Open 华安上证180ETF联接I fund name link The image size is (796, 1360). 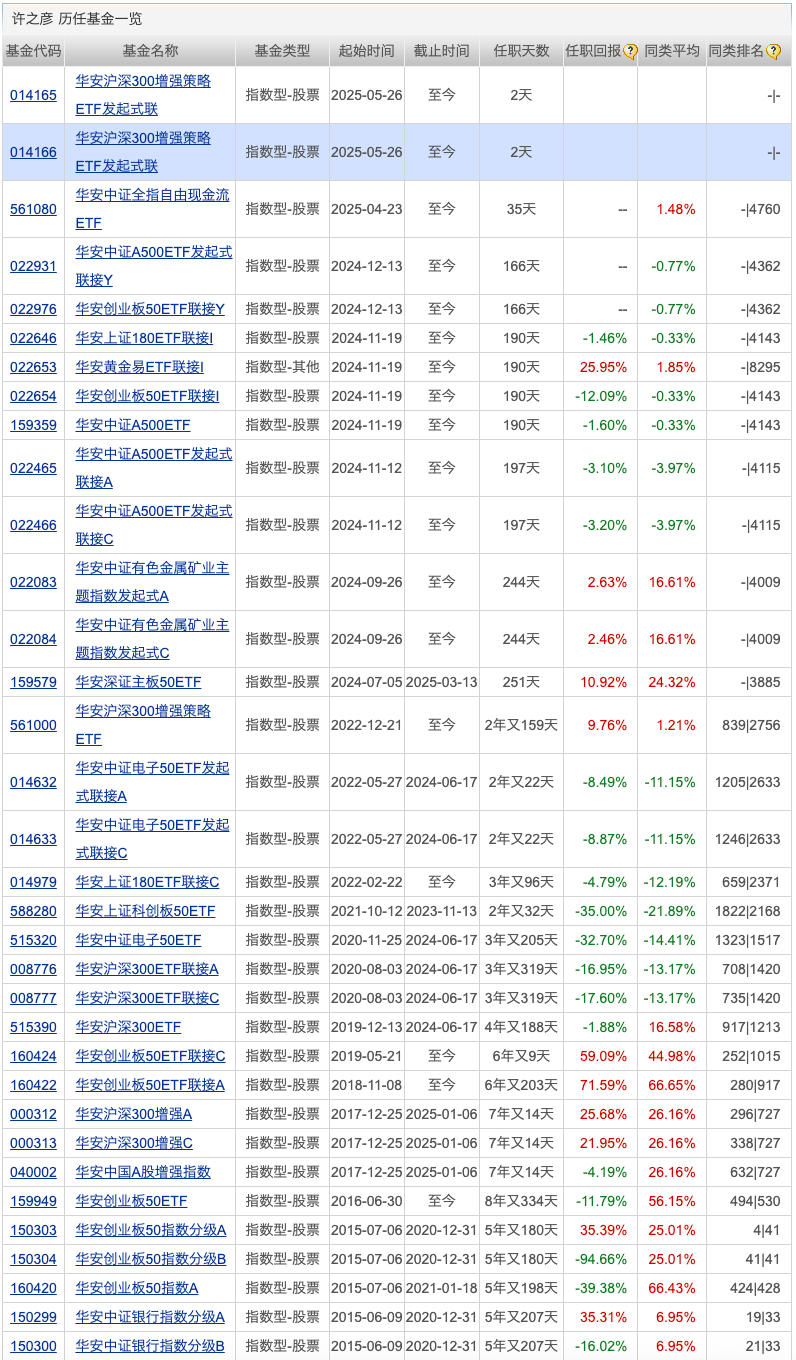tap(144, 338)
